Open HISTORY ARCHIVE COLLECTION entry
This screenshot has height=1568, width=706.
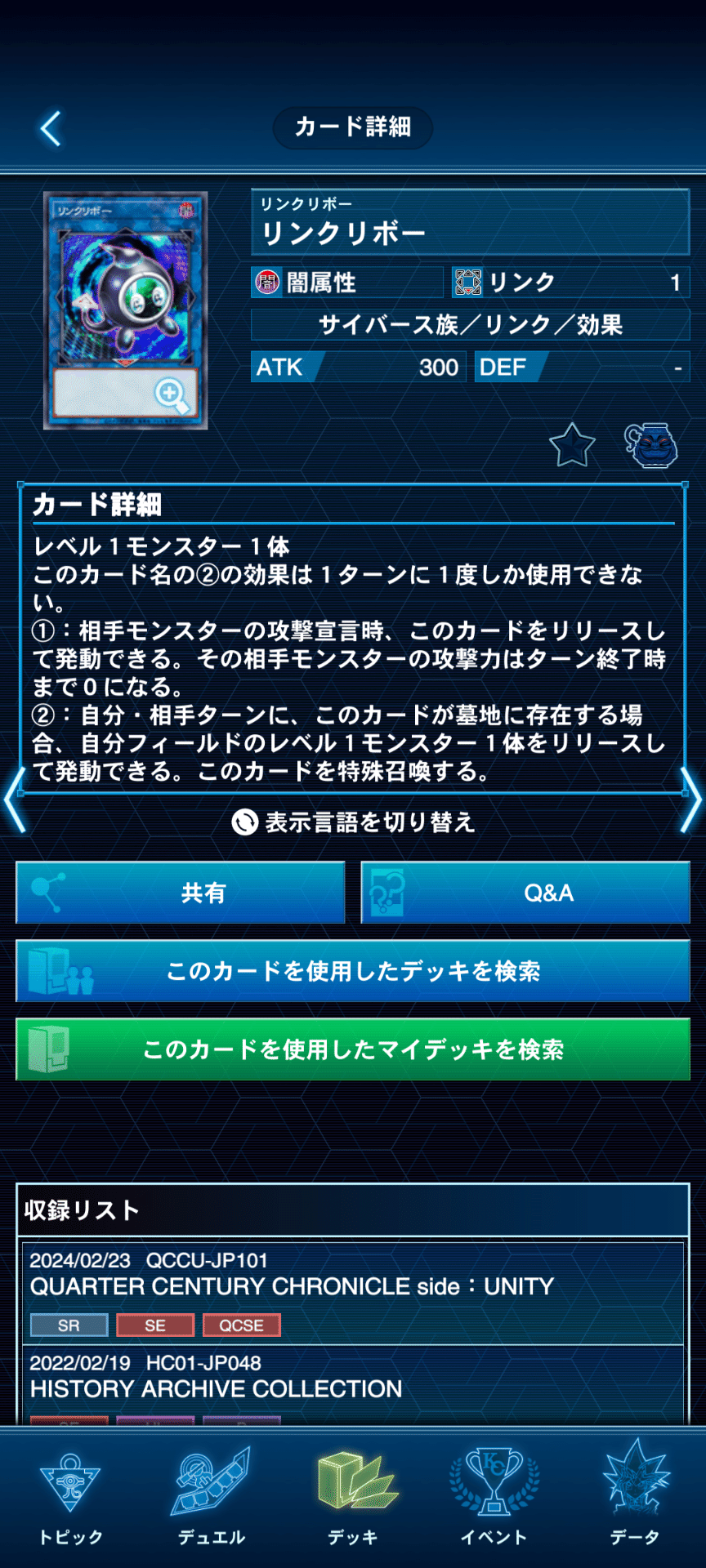pyautogui.click(x=353, y=1382)
